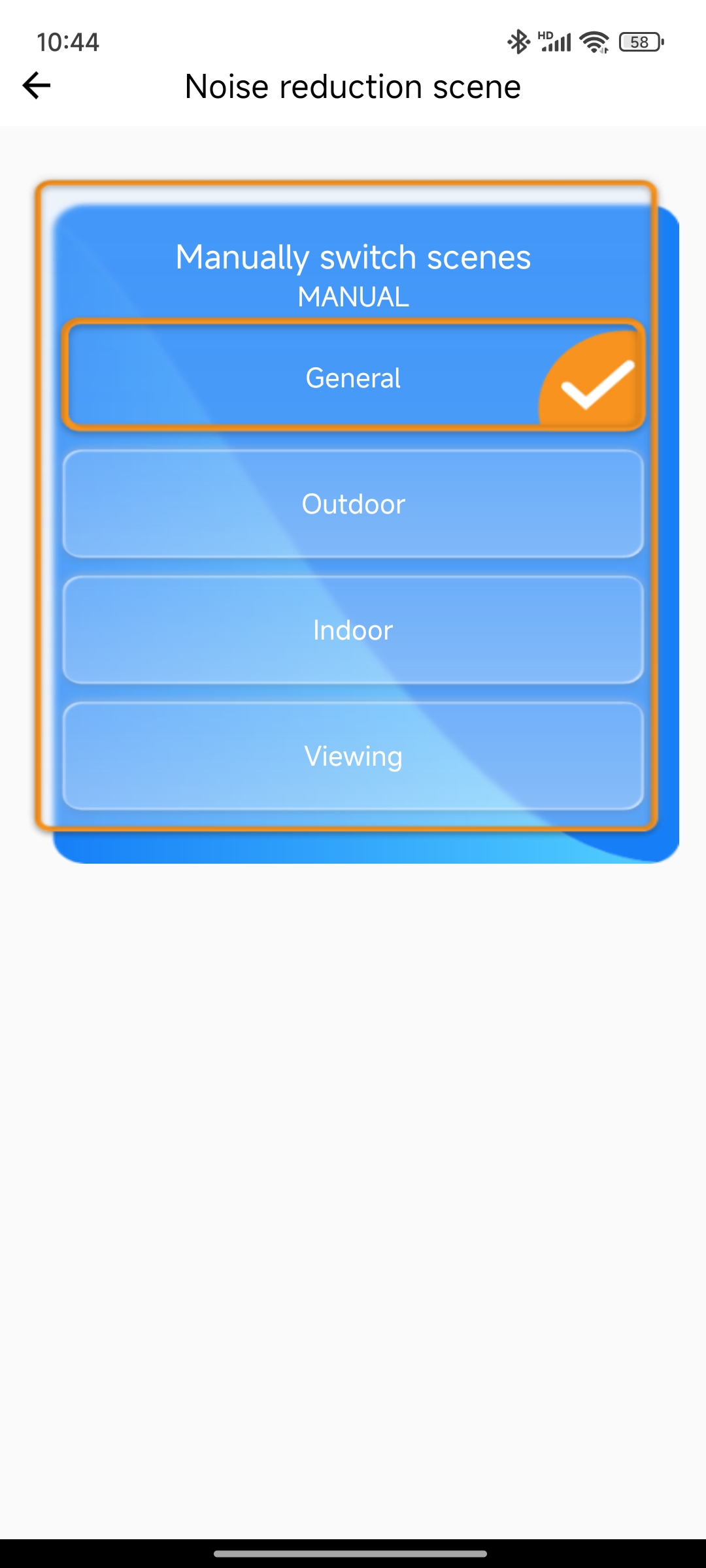
Task: Select the General noise reduction scene
Action: pyautogui.click(x=353, y=377)
